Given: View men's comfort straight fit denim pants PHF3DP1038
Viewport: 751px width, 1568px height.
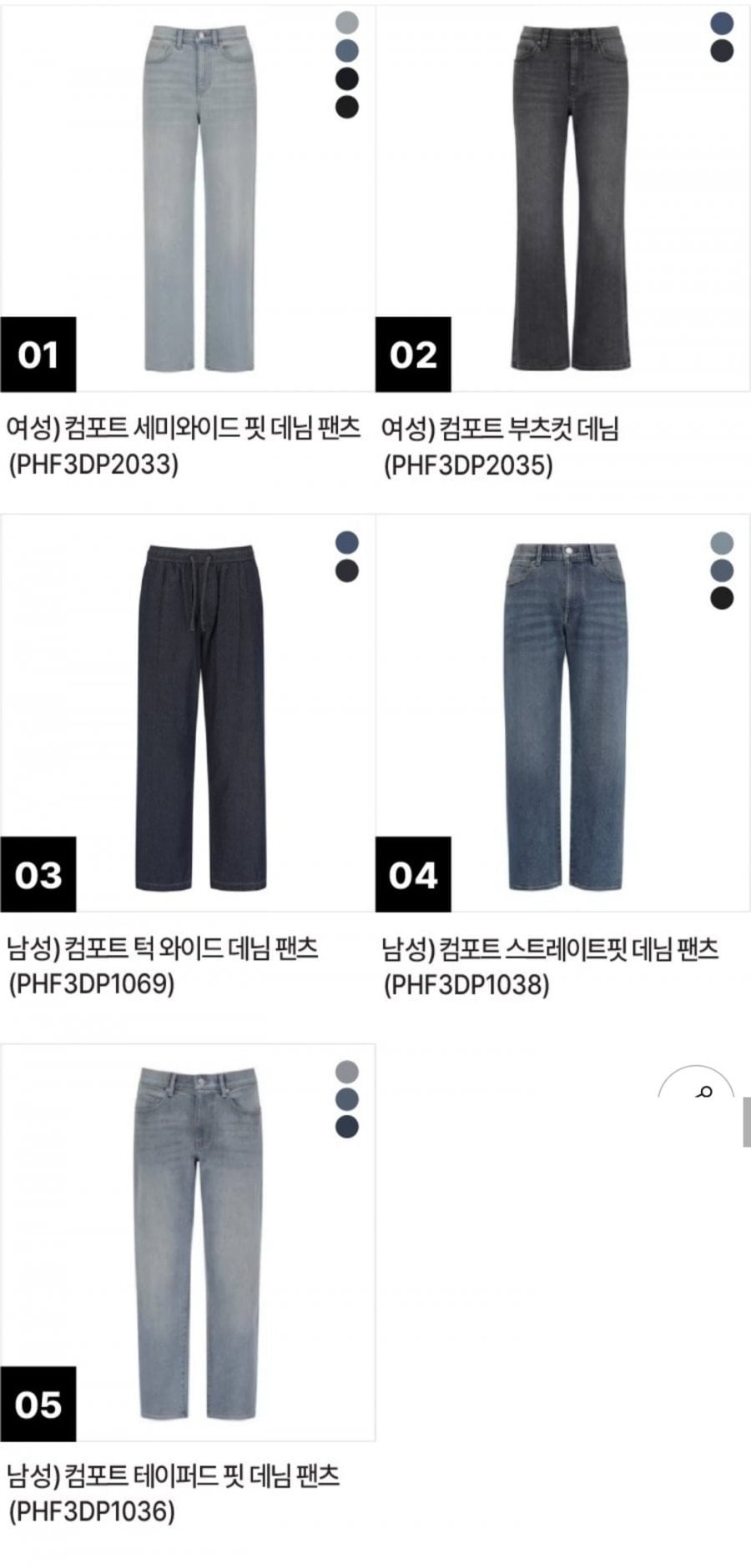Looking at the screenshot, I should [562, 714].
